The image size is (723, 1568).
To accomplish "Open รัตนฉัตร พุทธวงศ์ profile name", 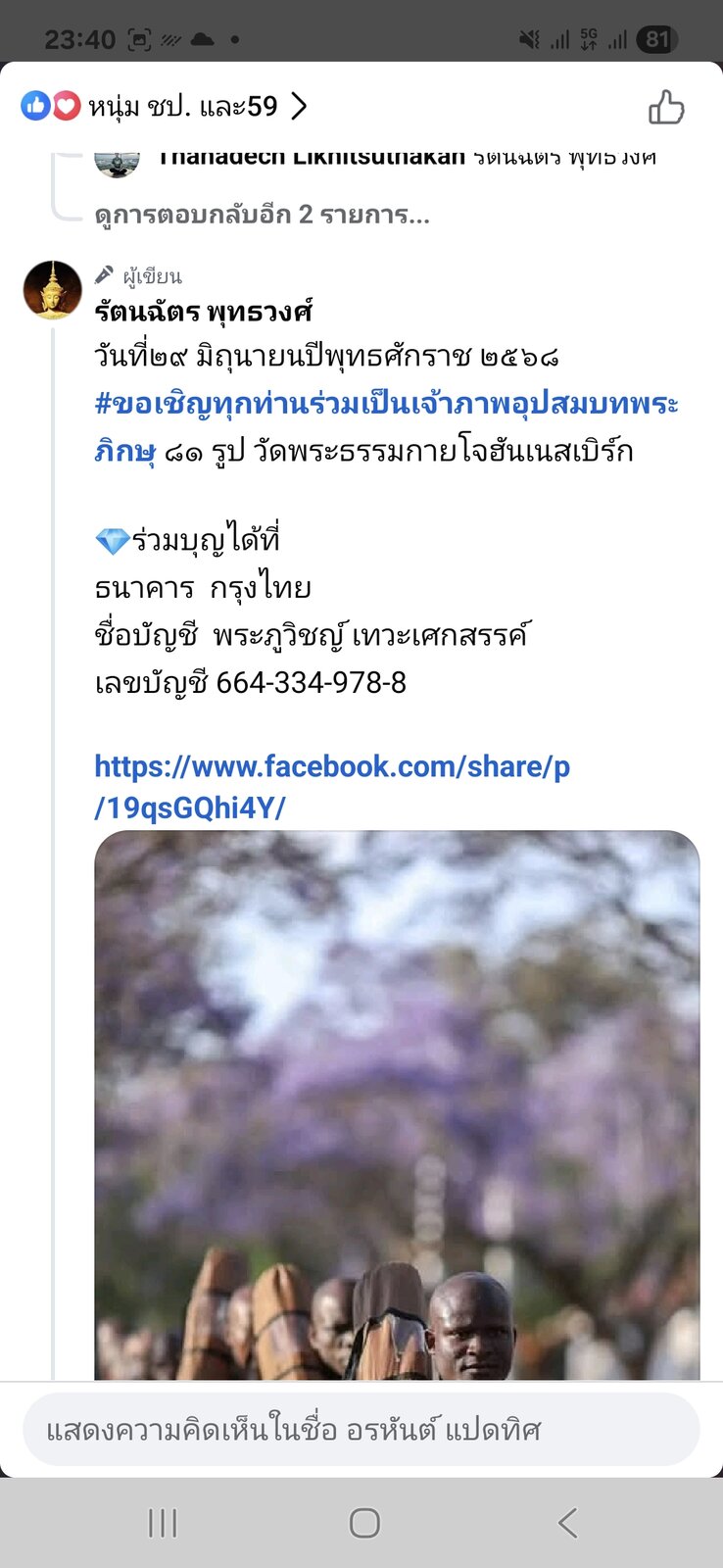I will [203, 312].
